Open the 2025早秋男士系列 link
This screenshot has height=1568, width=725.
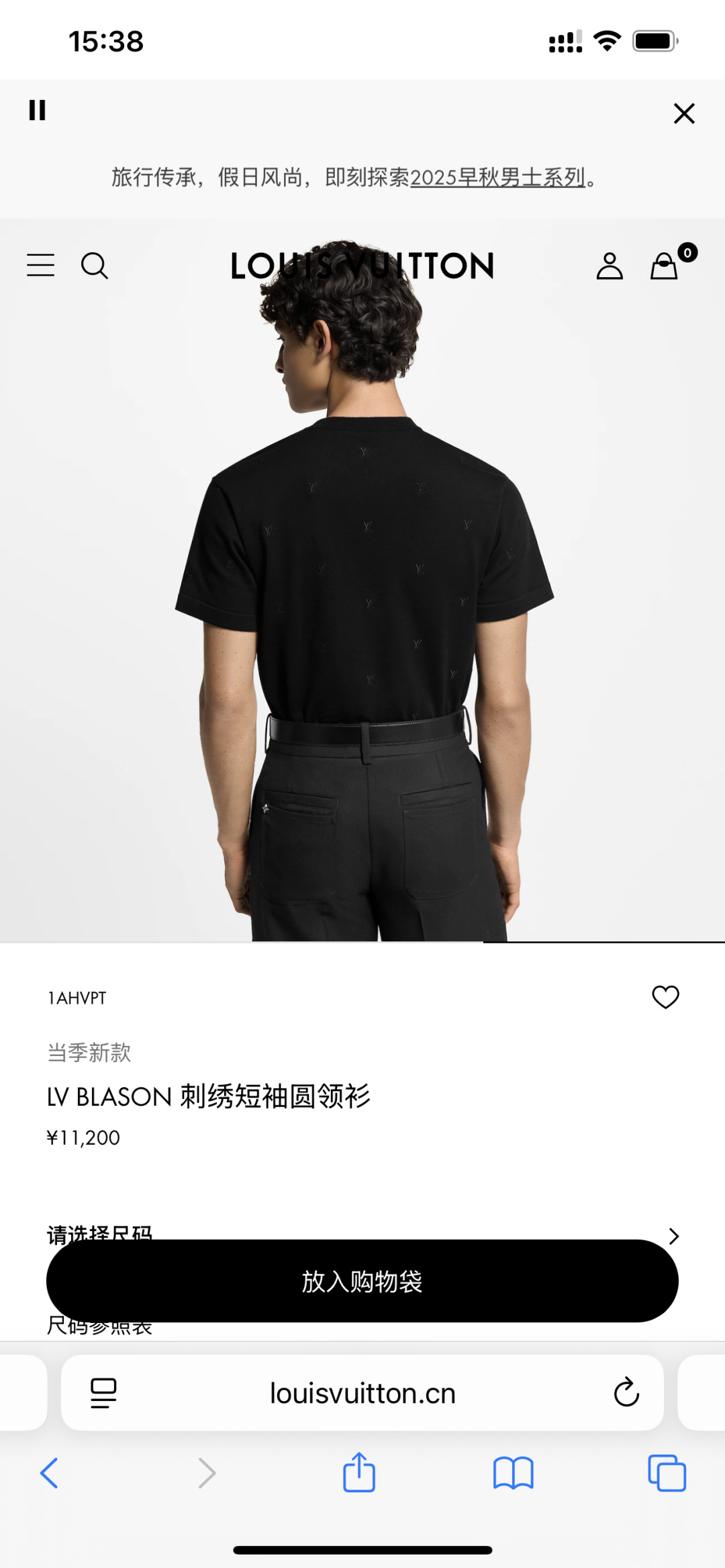click(497, 178)
